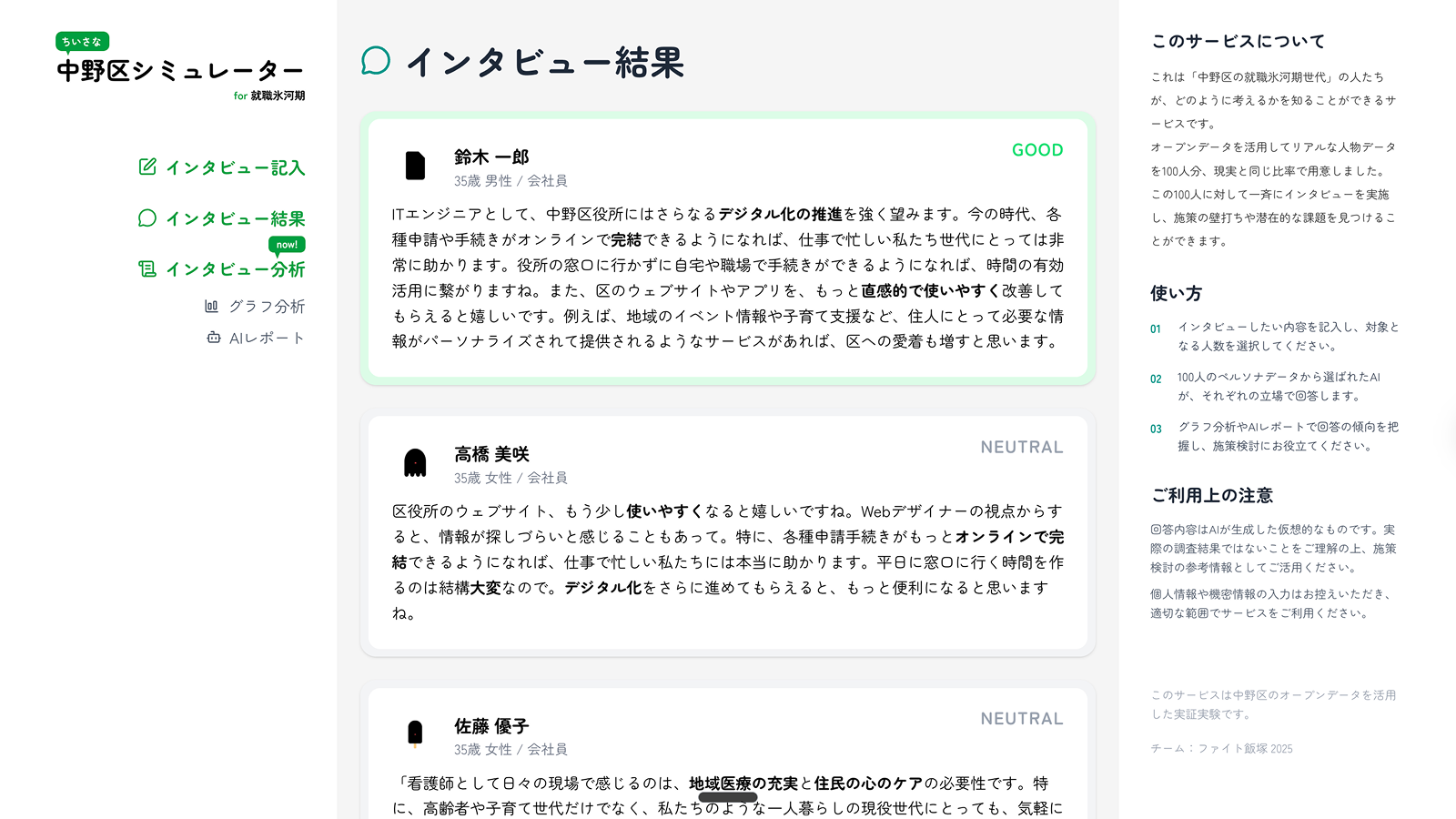
Task: Open インタビュー記入 in the sidebar
Action: pyautogui.click(x=222, y=167)
